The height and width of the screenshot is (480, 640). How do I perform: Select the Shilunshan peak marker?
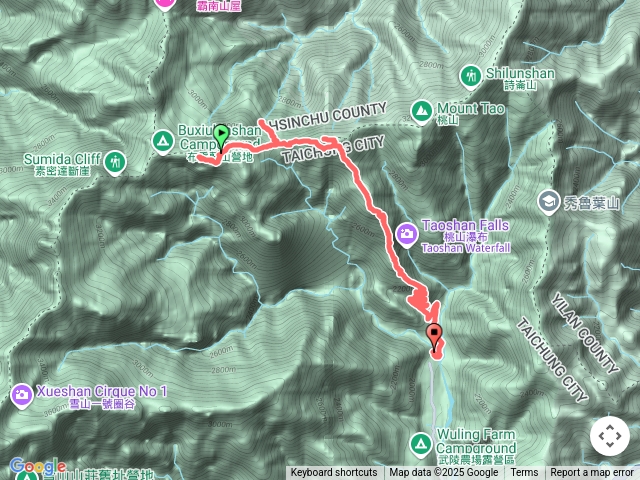coord(472,75)
